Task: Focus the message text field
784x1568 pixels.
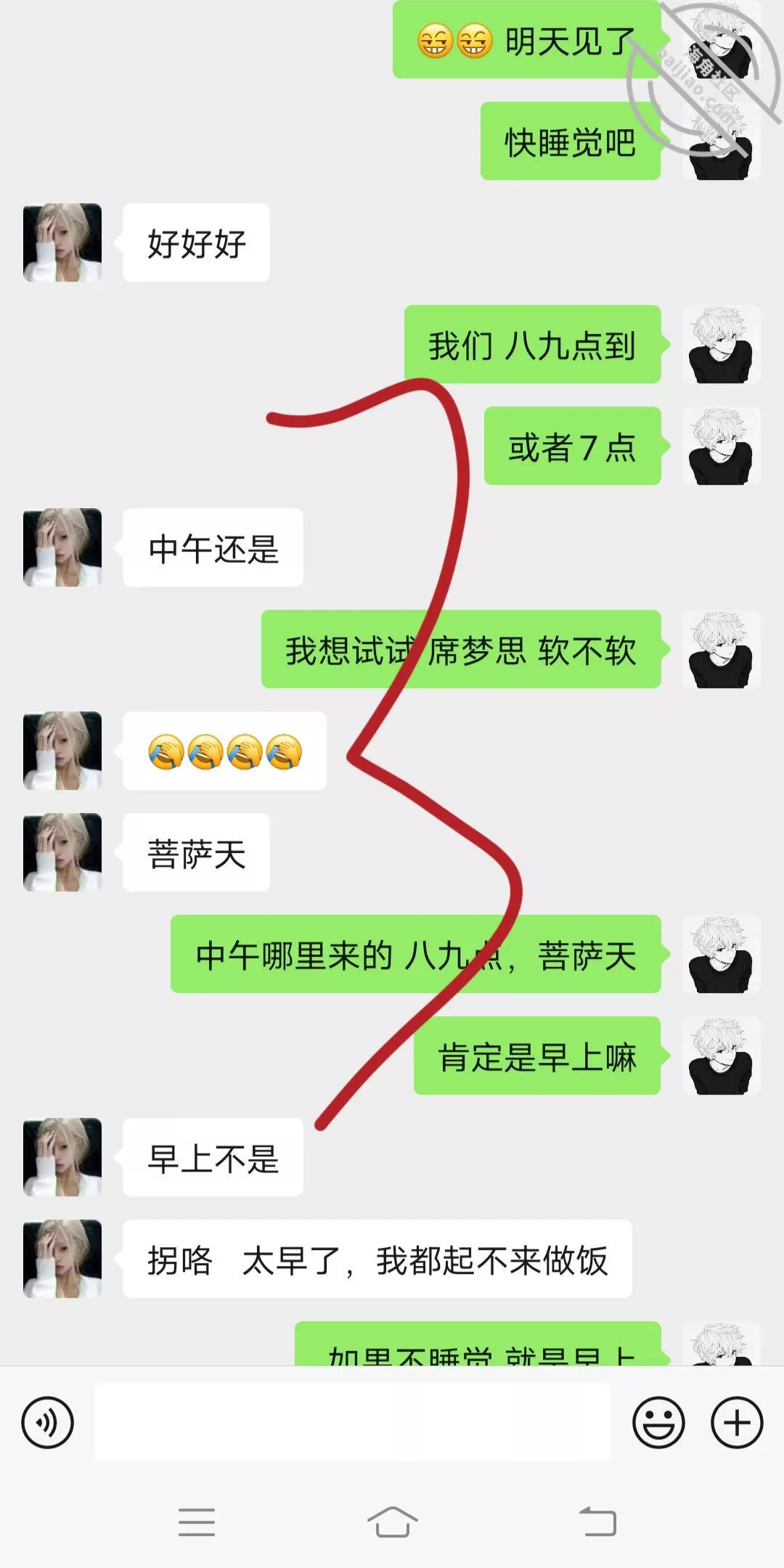Action: pos(352,1422)
